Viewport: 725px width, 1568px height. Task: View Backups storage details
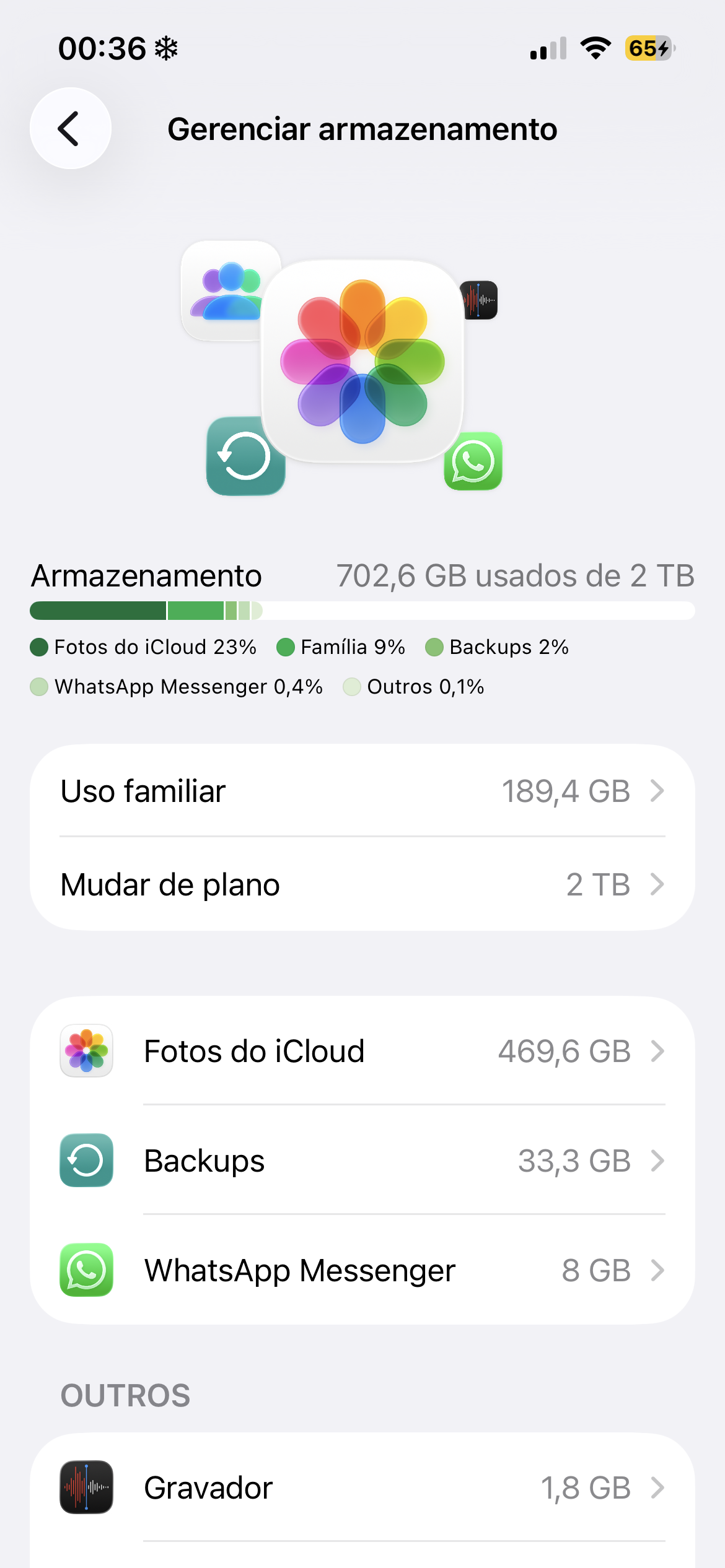362,1161
